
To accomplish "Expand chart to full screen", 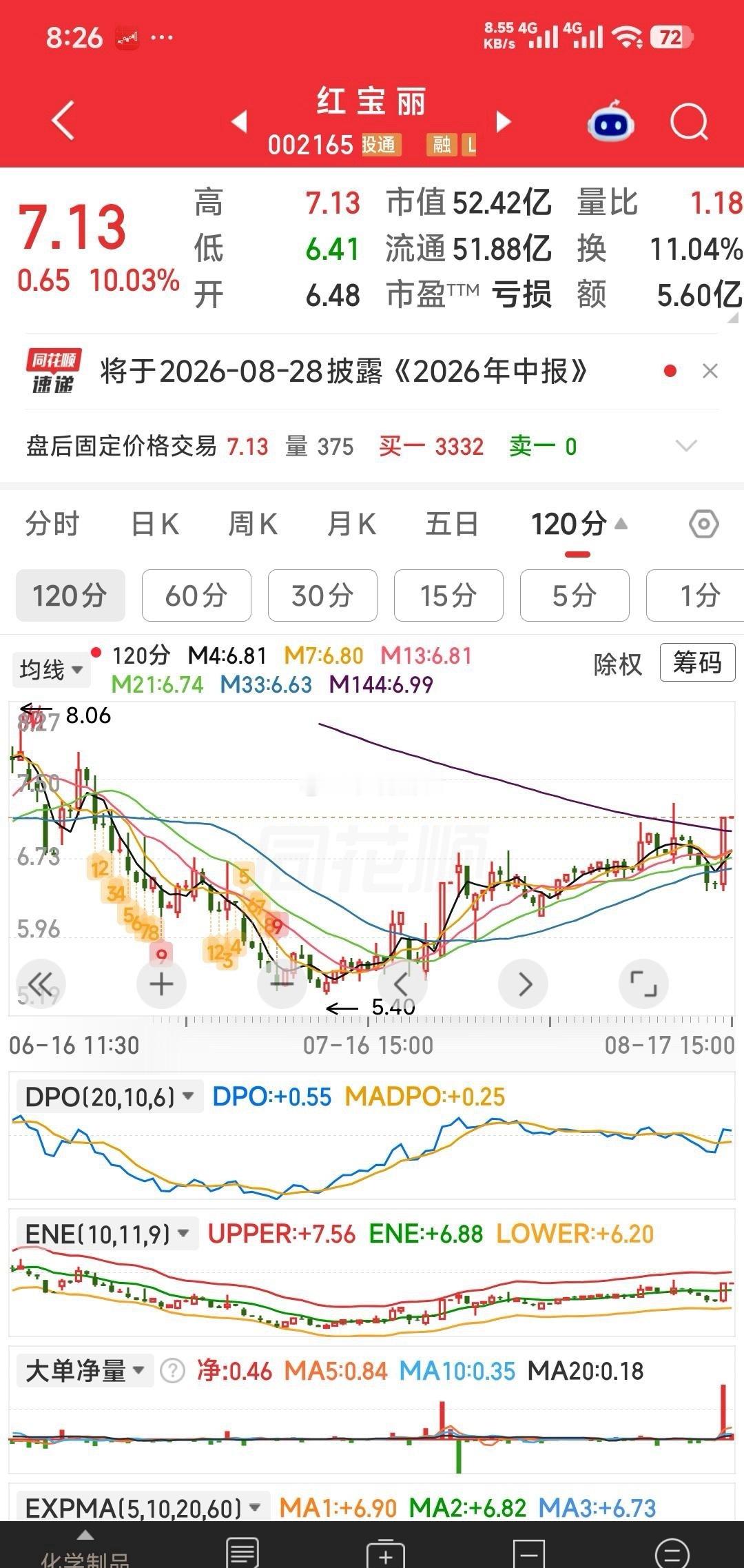I will [643, 984].
